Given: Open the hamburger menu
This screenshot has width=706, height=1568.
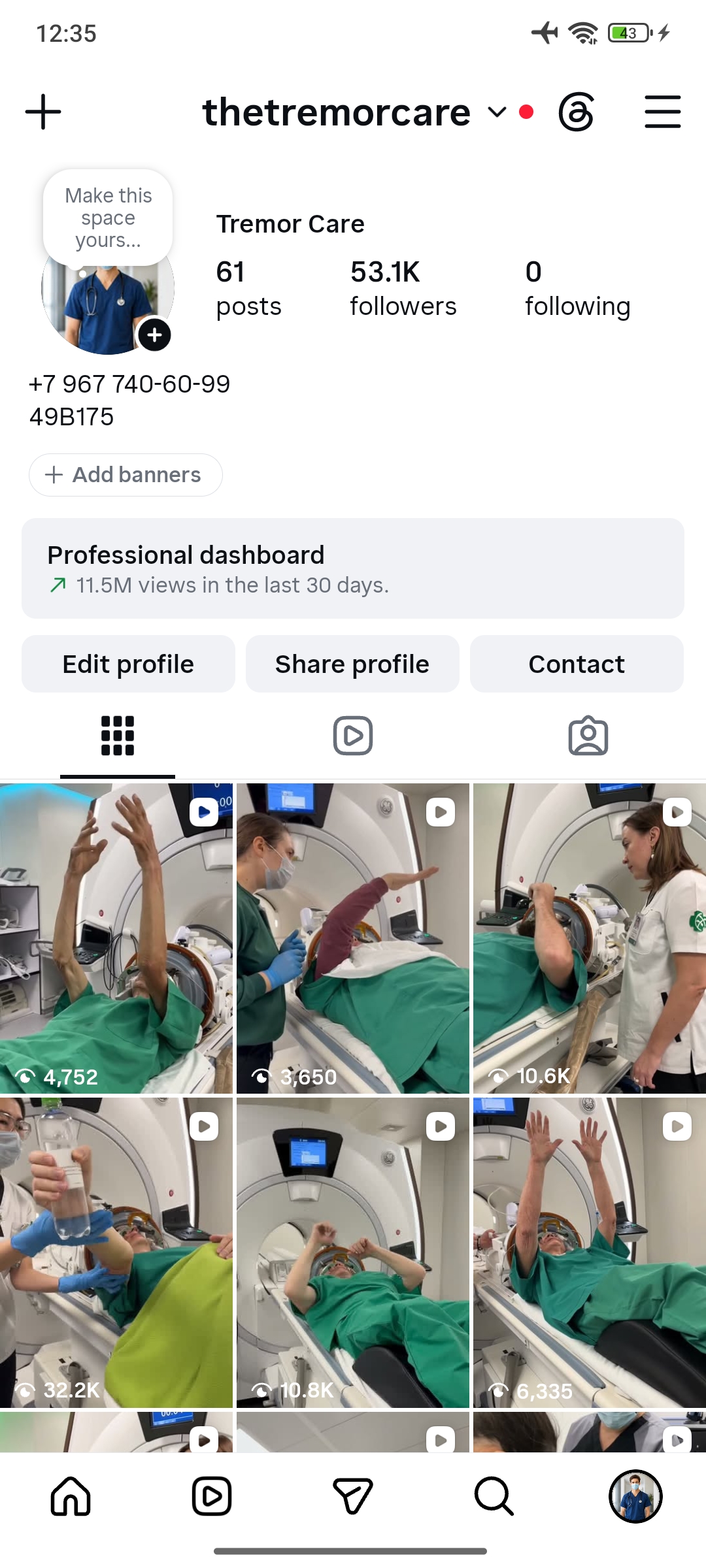Looking at the screenshot, I should 662,112.
